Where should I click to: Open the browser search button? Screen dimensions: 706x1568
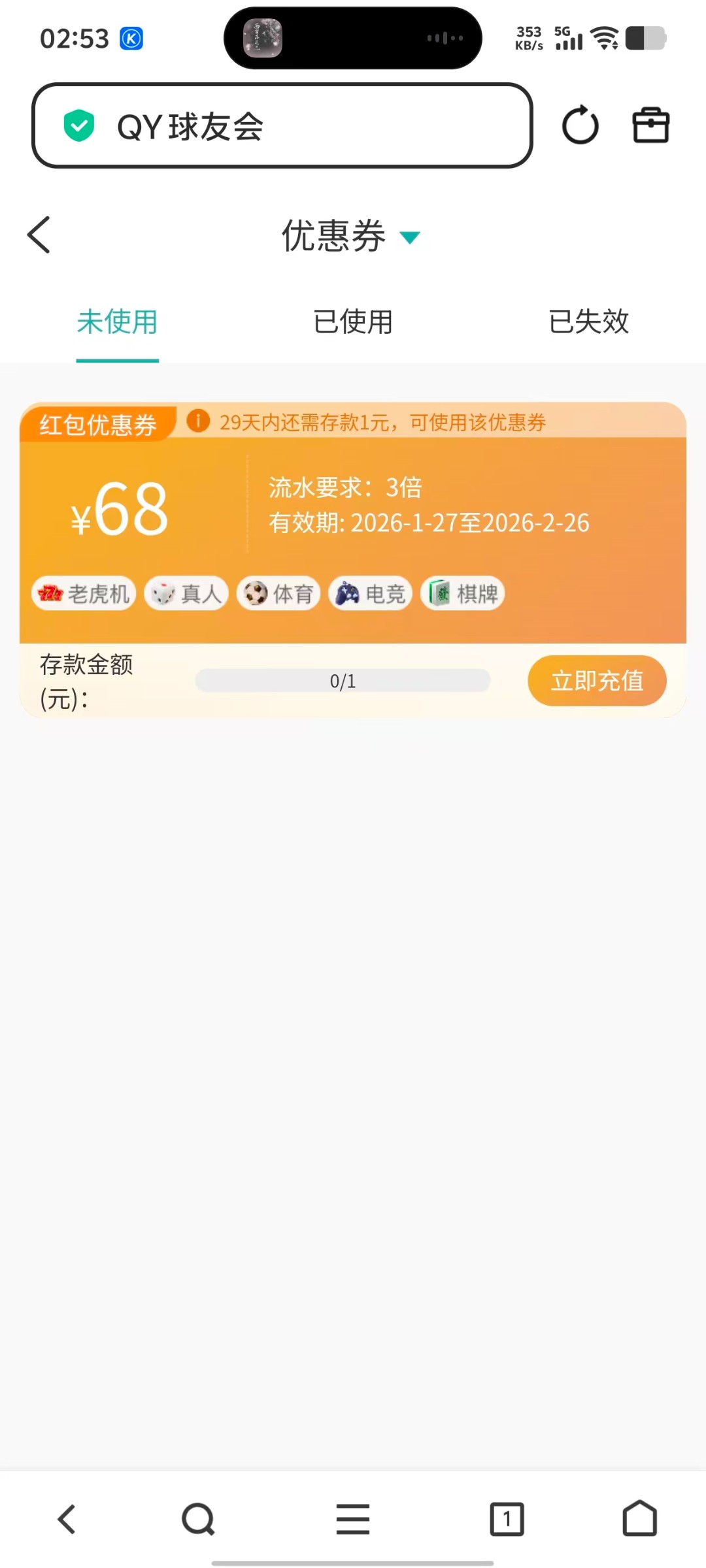click(x=198, y=1519)
